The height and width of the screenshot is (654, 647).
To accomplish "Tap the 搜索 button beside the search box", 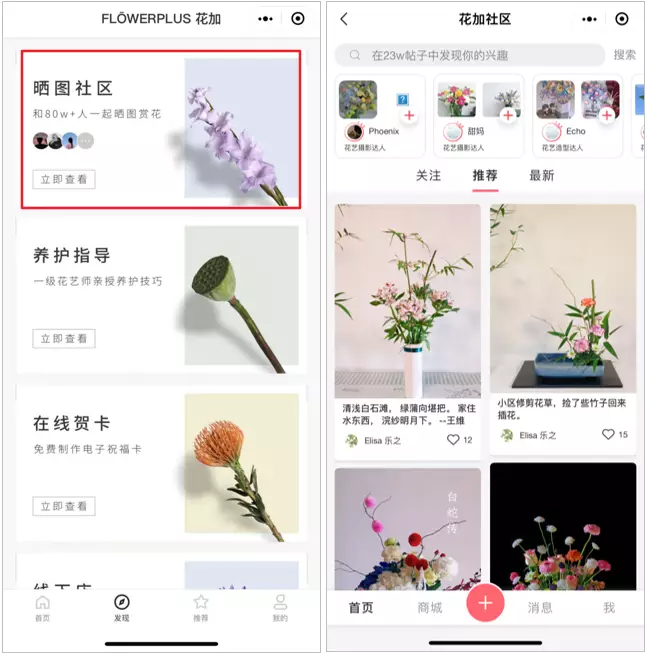I will click(x=624, y=55).
